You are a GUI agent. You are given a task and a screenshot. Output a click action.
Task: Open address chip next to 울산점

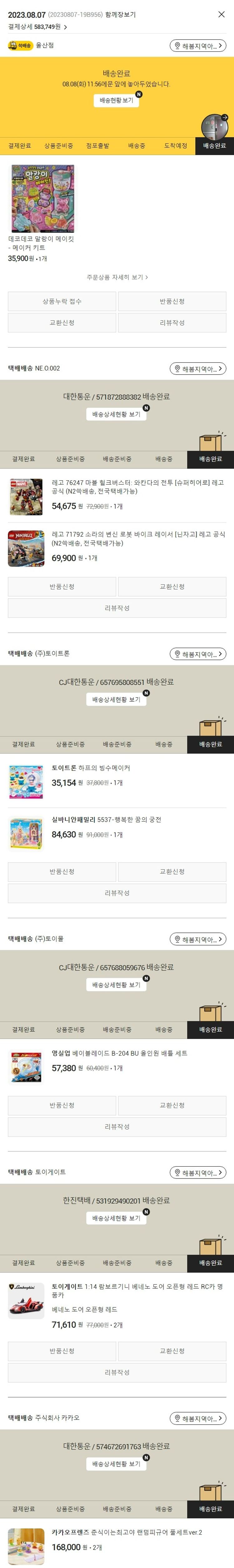(197, 46)
